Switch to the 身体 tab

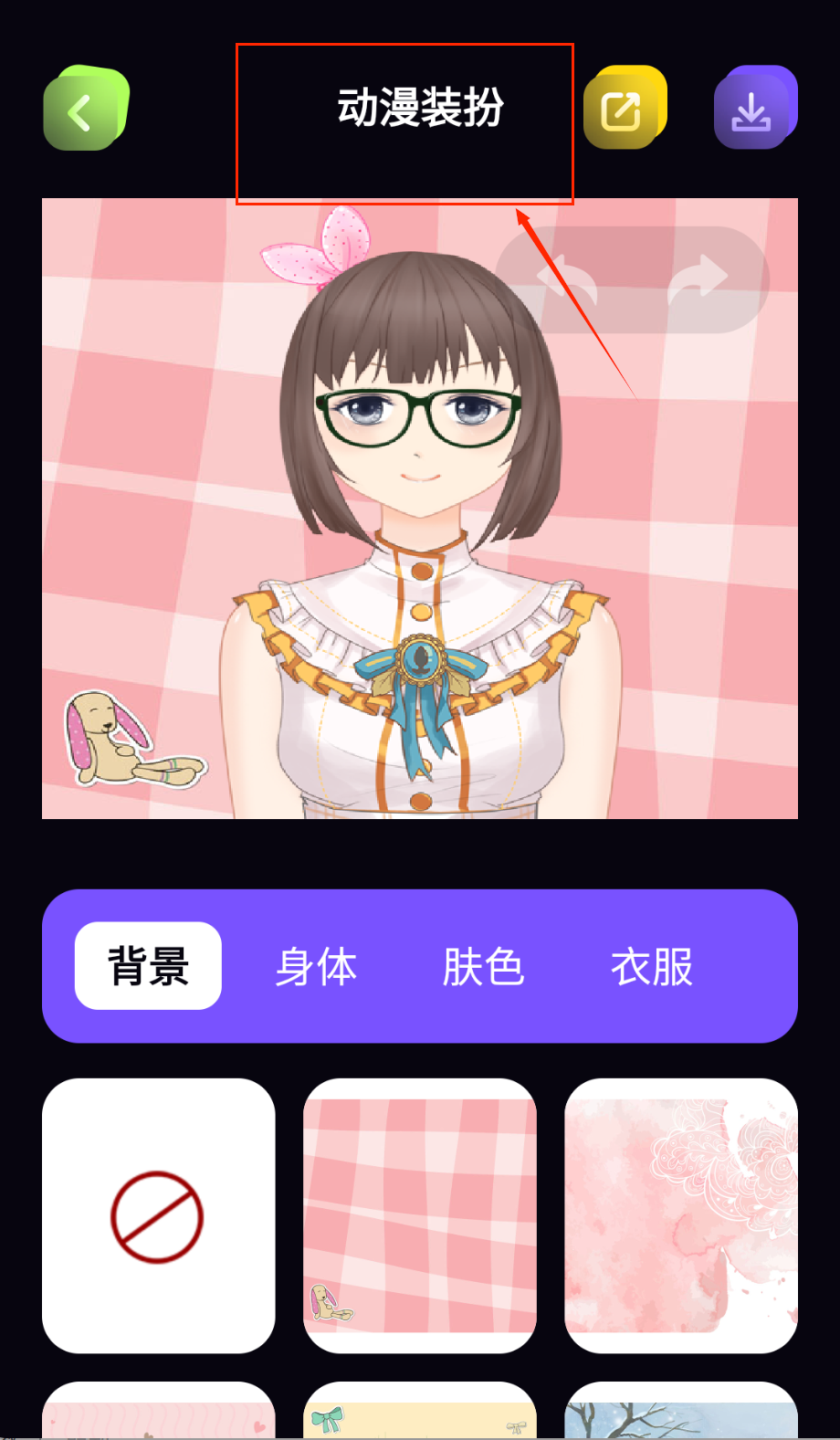[316, 966]
